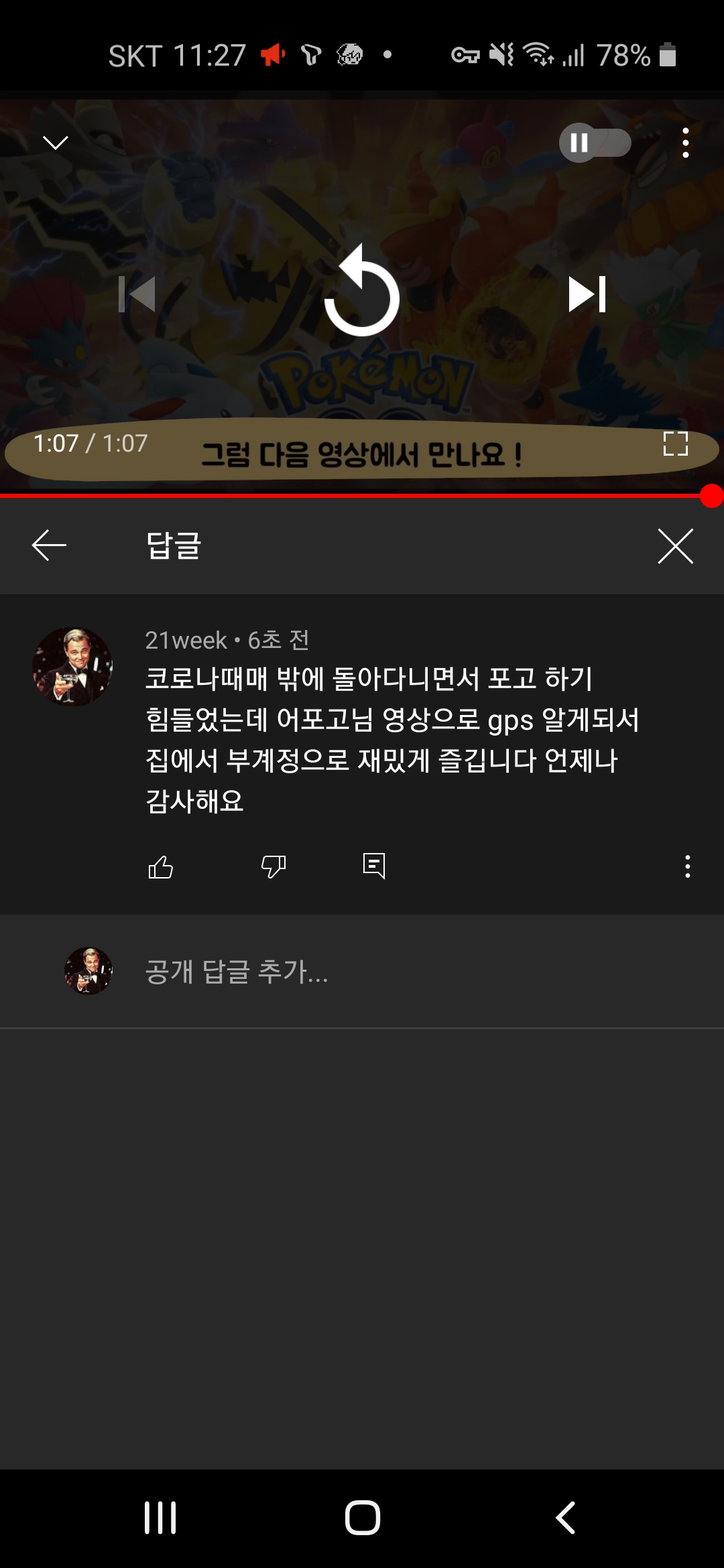The width and height of the screenshot is (724, 1568).
Task: Go to the home screen
Action: point(362,1517)
